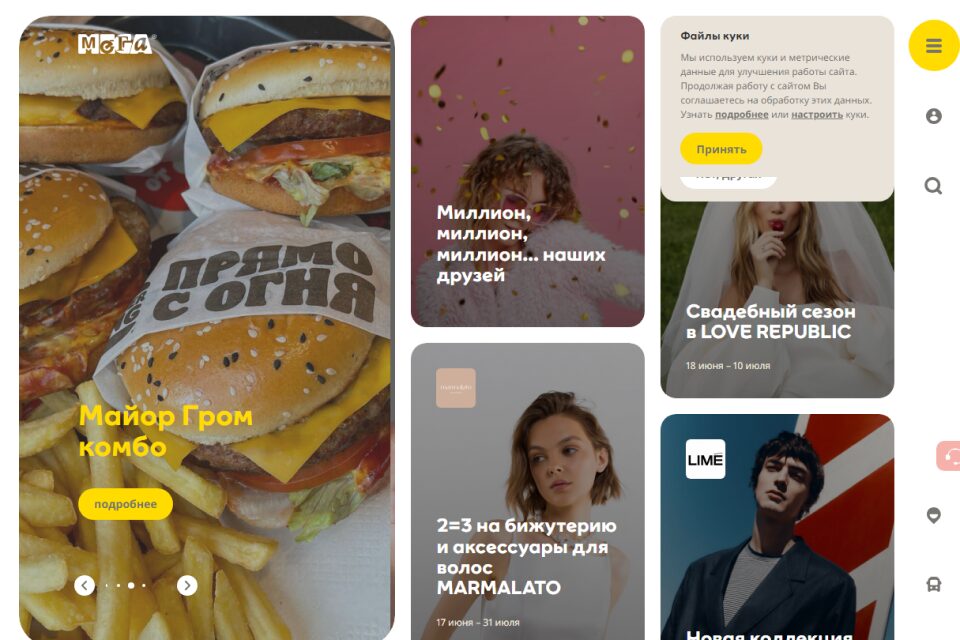This screenshot has width=960, height=640.
Task: Advance to the next banner slide
Action: [187, 585]
